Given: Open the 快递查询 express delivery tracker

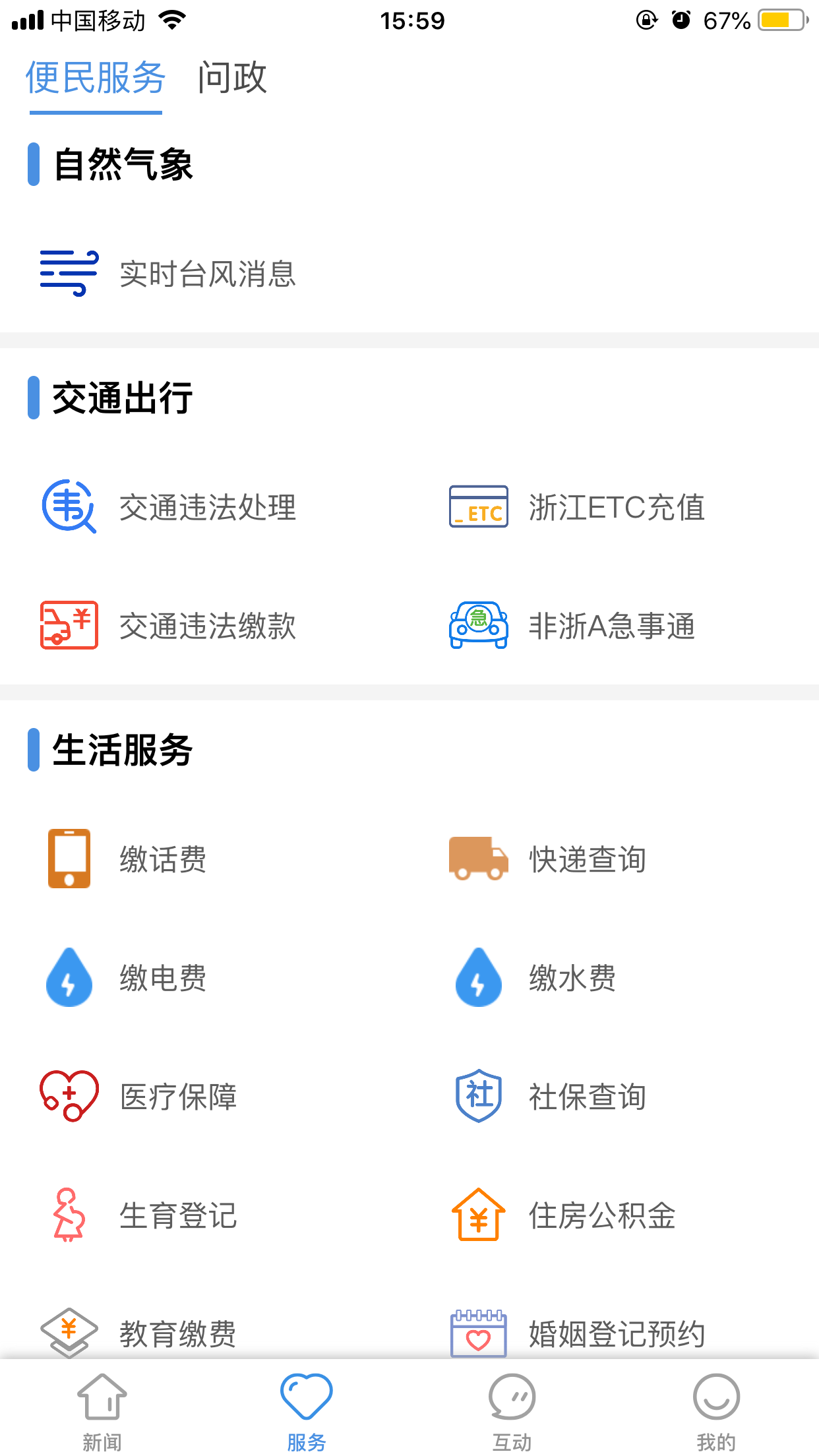Looking at the screenshot, I should click(x=547, y=859).
